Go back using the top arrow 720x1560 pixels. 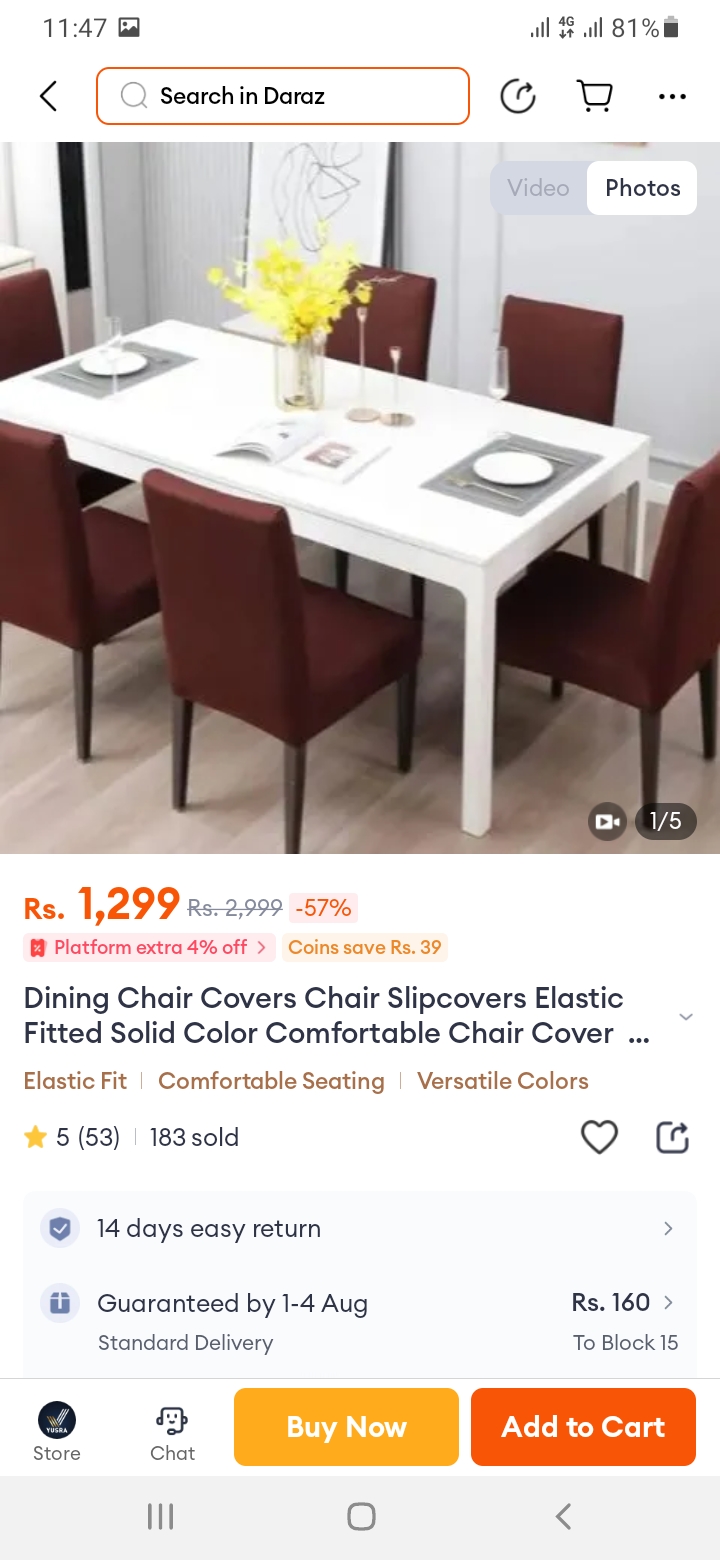coord(48,96)
